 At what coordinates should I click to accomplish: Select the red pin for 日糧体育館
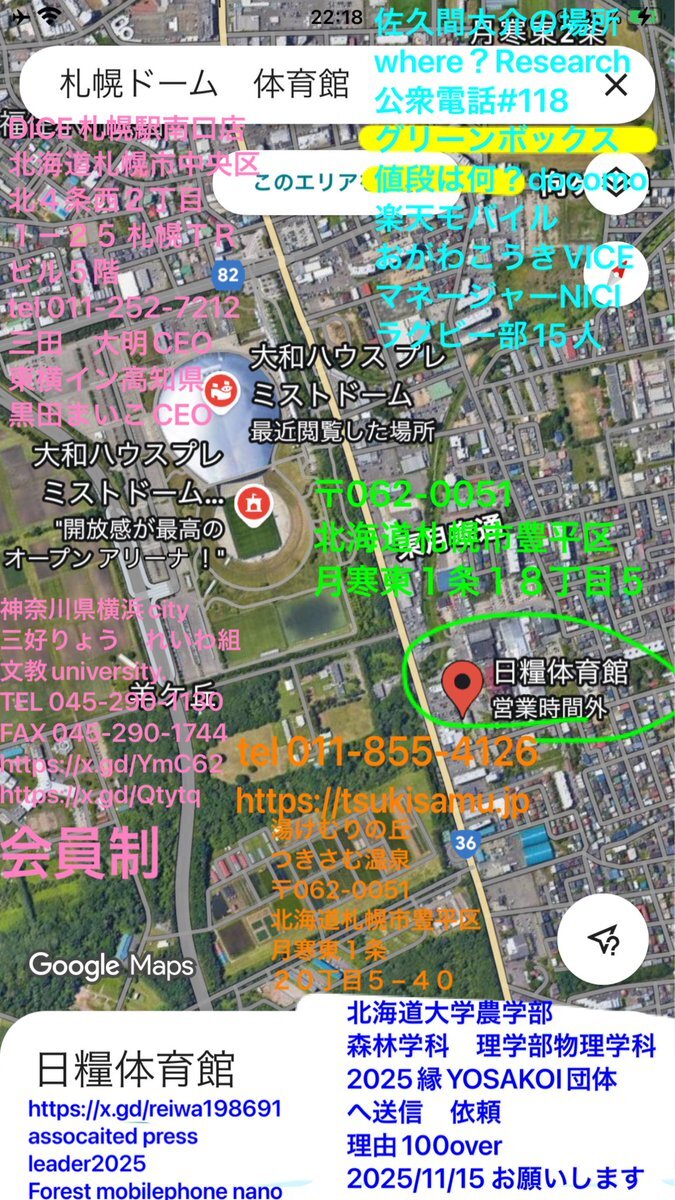coord(462,686)
